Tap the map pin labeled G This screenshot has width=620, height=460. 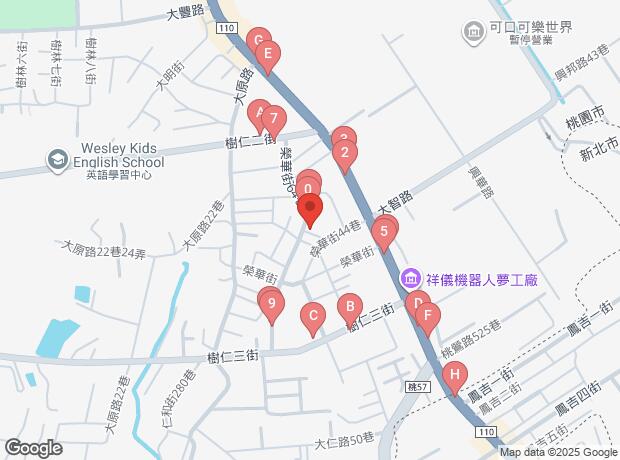[x=258, y=42]
